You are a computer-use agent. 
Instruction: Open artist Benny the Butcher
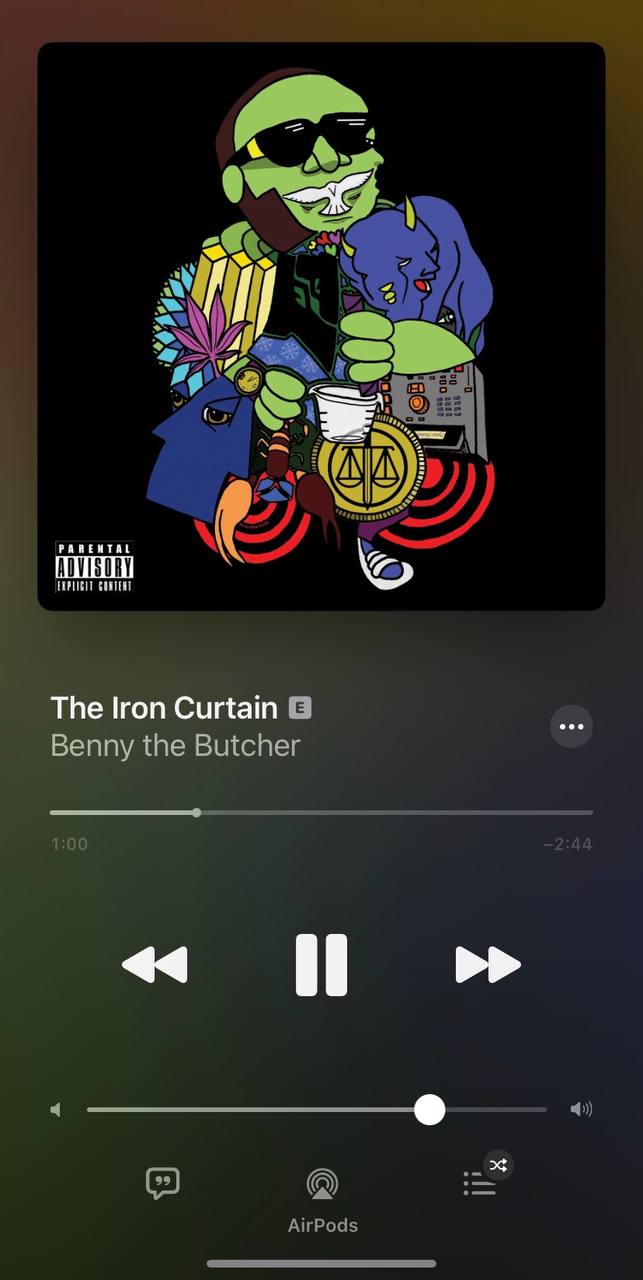tap(175, 746)
